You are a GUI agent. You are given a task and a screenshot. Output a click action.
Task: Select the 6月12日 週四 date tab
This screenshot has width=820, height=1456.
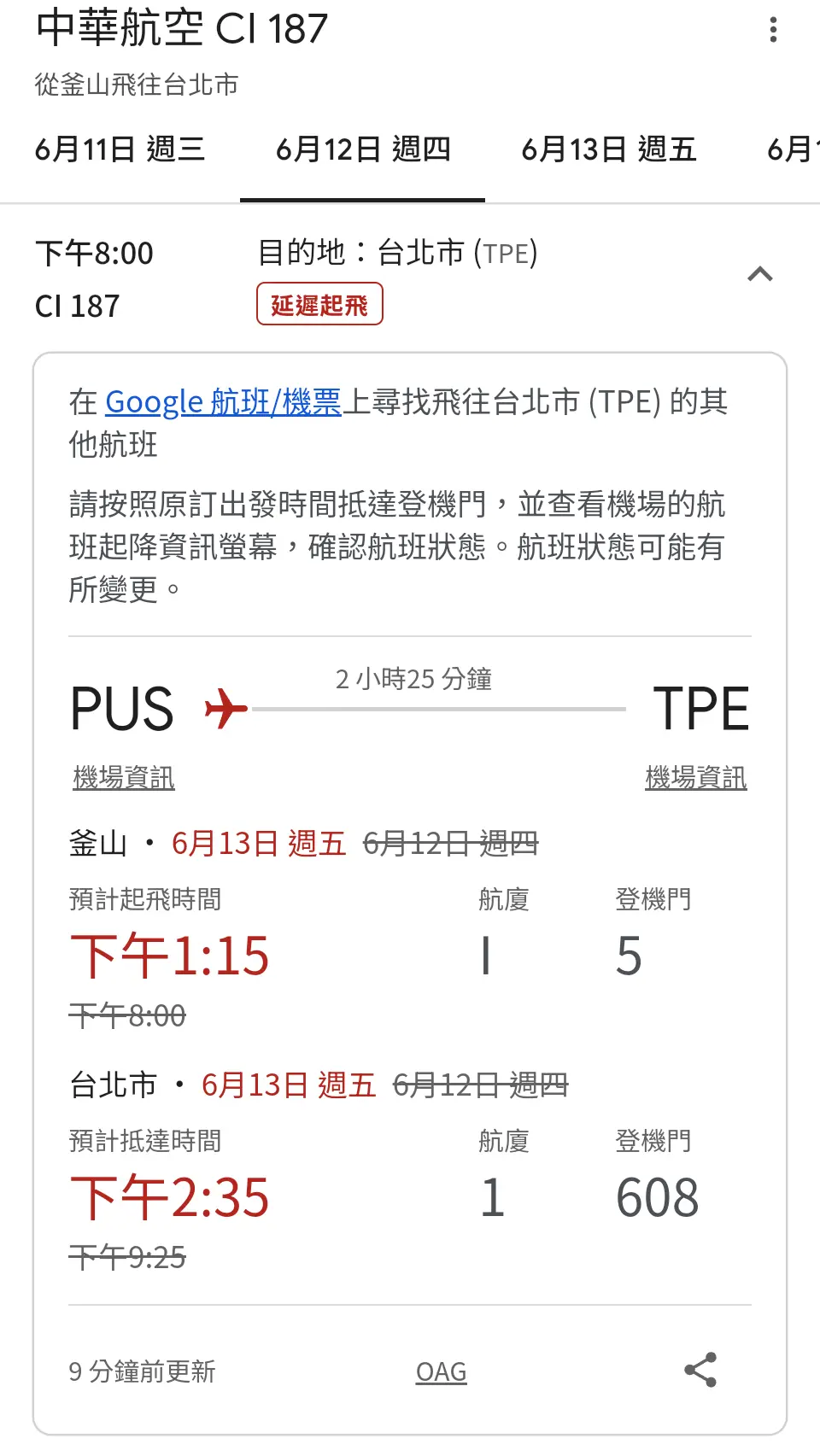363,149
